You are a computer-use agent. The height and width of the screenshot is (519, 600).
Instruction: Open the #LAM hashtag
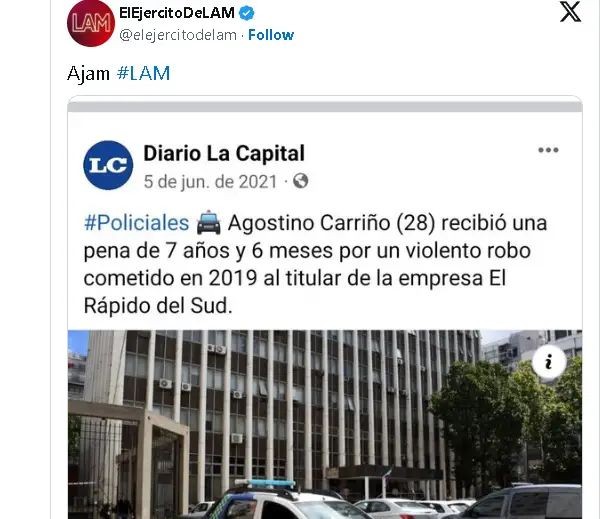143,73
